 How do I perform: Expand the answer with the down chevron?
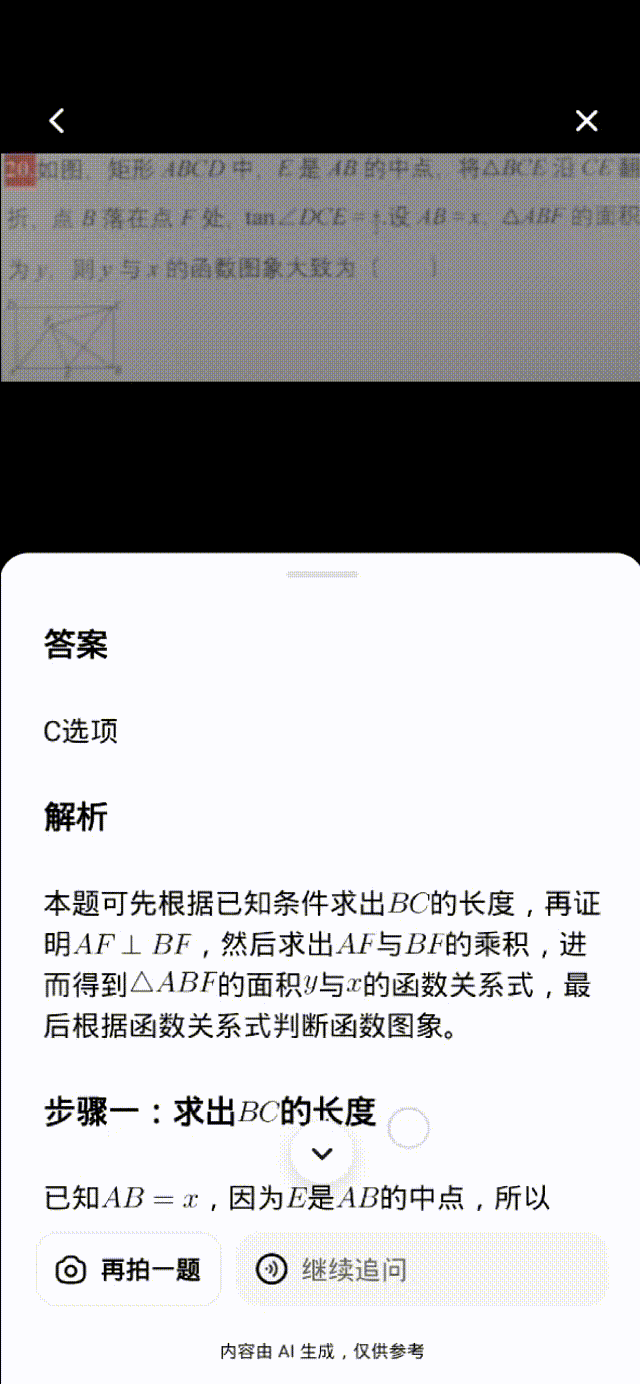tap(321, 1153)
